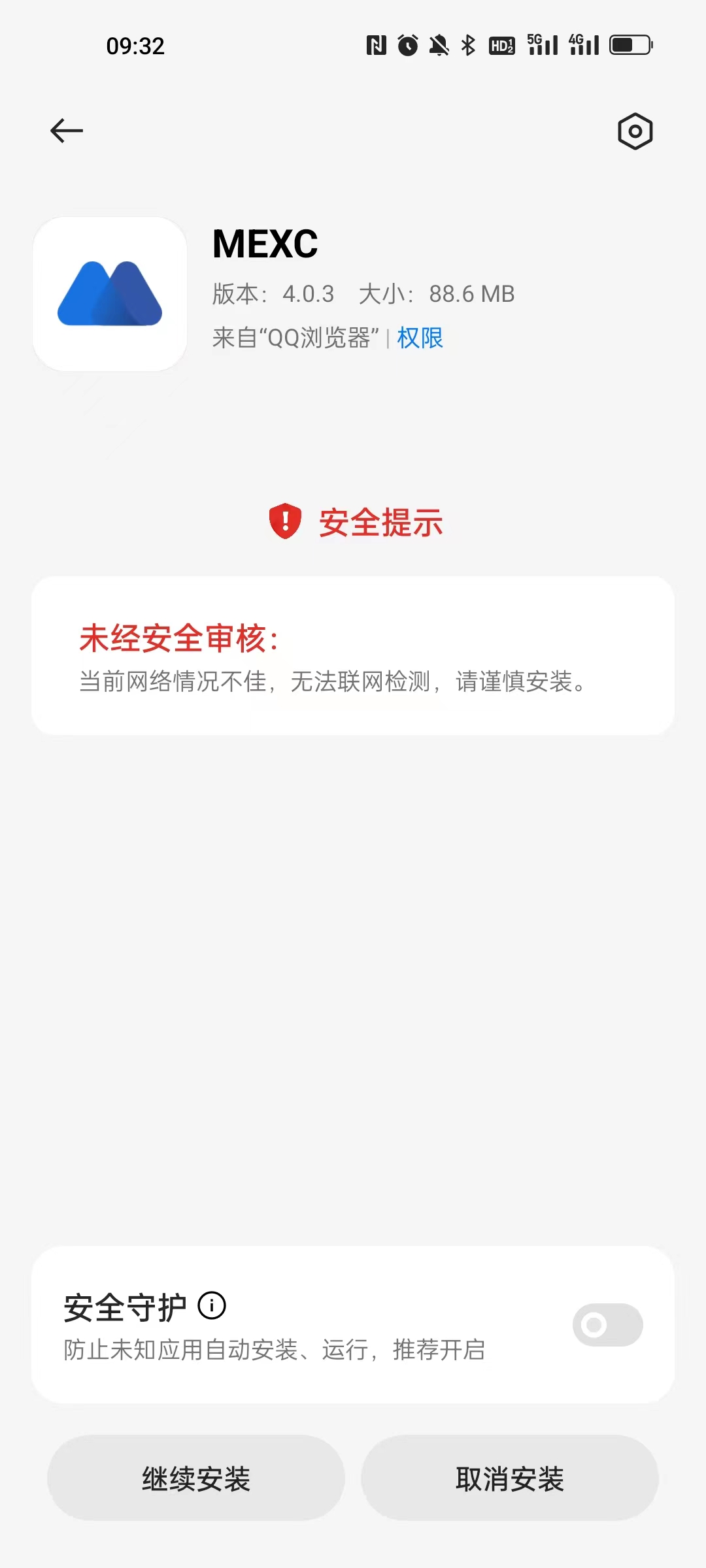Open installer settings hexagon icon
Image resolution: width=706 pixels, height=1568 pixels.
click(x=635, y=131)
